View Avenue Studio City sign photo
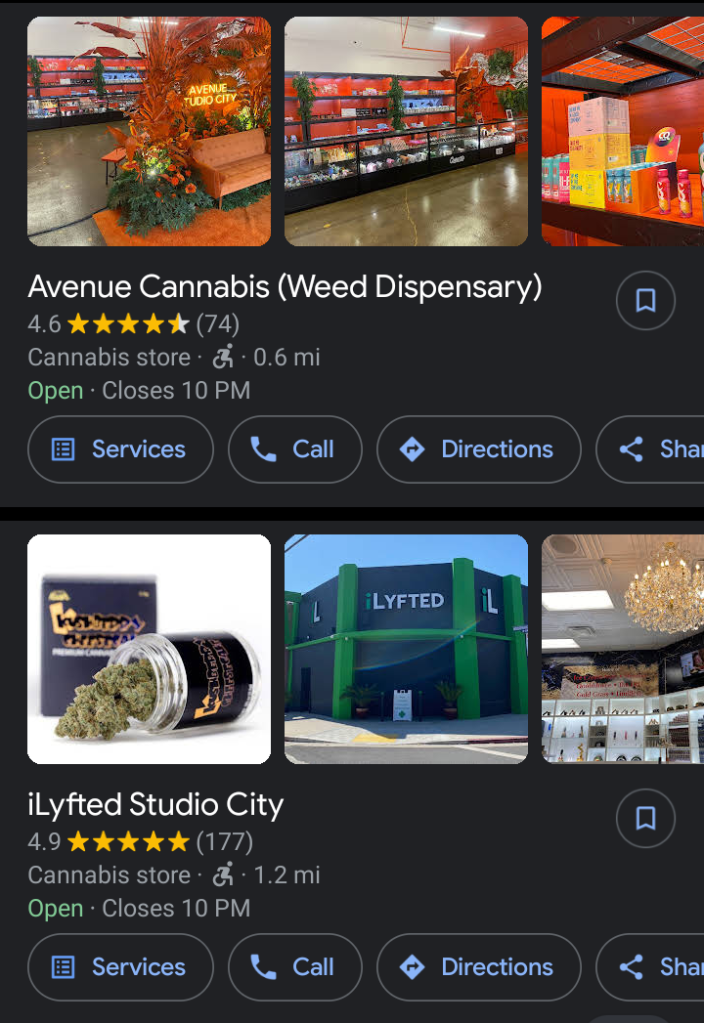 click(149, 131)
